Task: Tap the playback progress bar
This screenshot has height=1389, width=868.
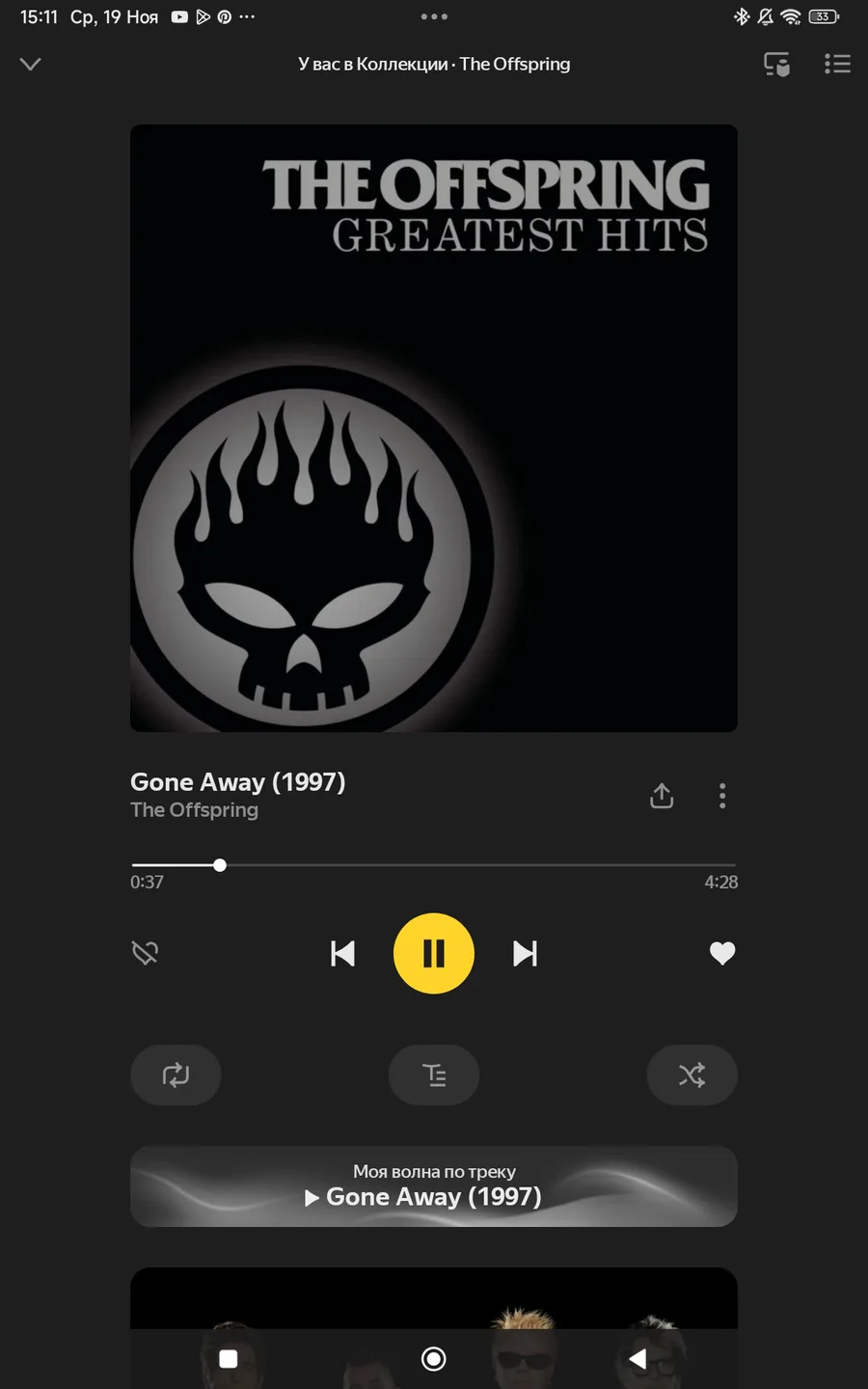Action: (x=434, y=865)
